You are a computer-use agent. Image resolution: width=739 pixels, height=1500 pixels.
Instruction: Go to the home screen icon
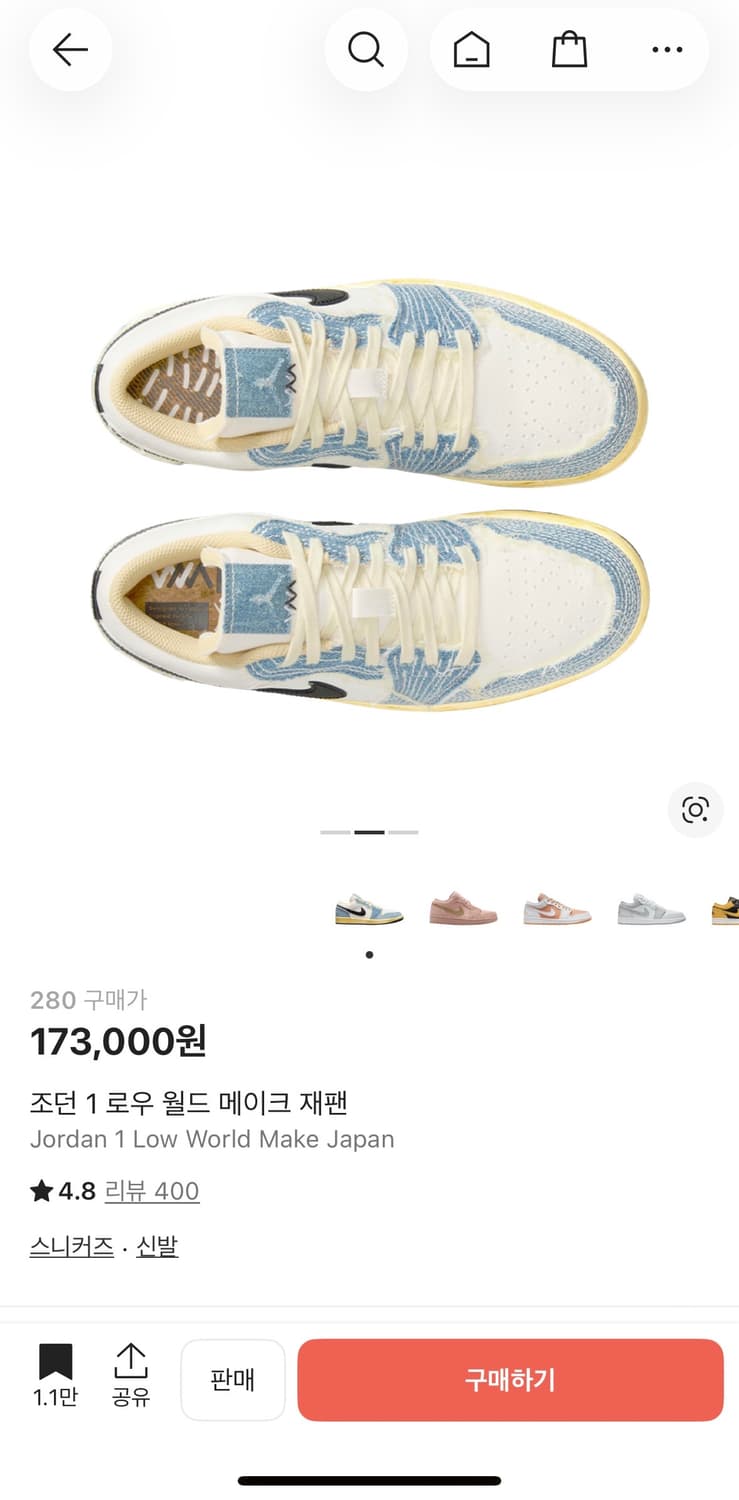click(x=470, y=49)
